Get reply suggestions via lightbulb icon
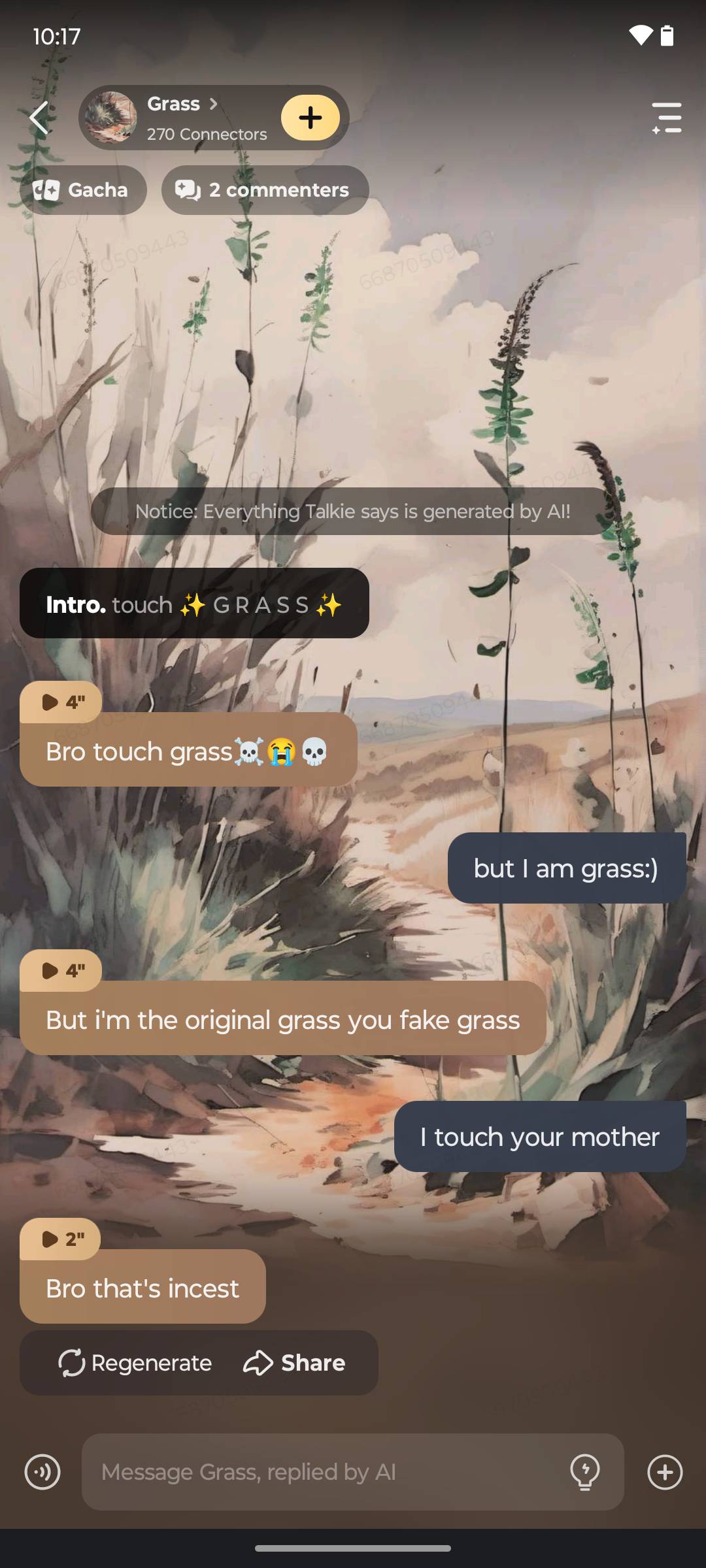This screenshot has width=706, height=1568. coord(585,1472)
